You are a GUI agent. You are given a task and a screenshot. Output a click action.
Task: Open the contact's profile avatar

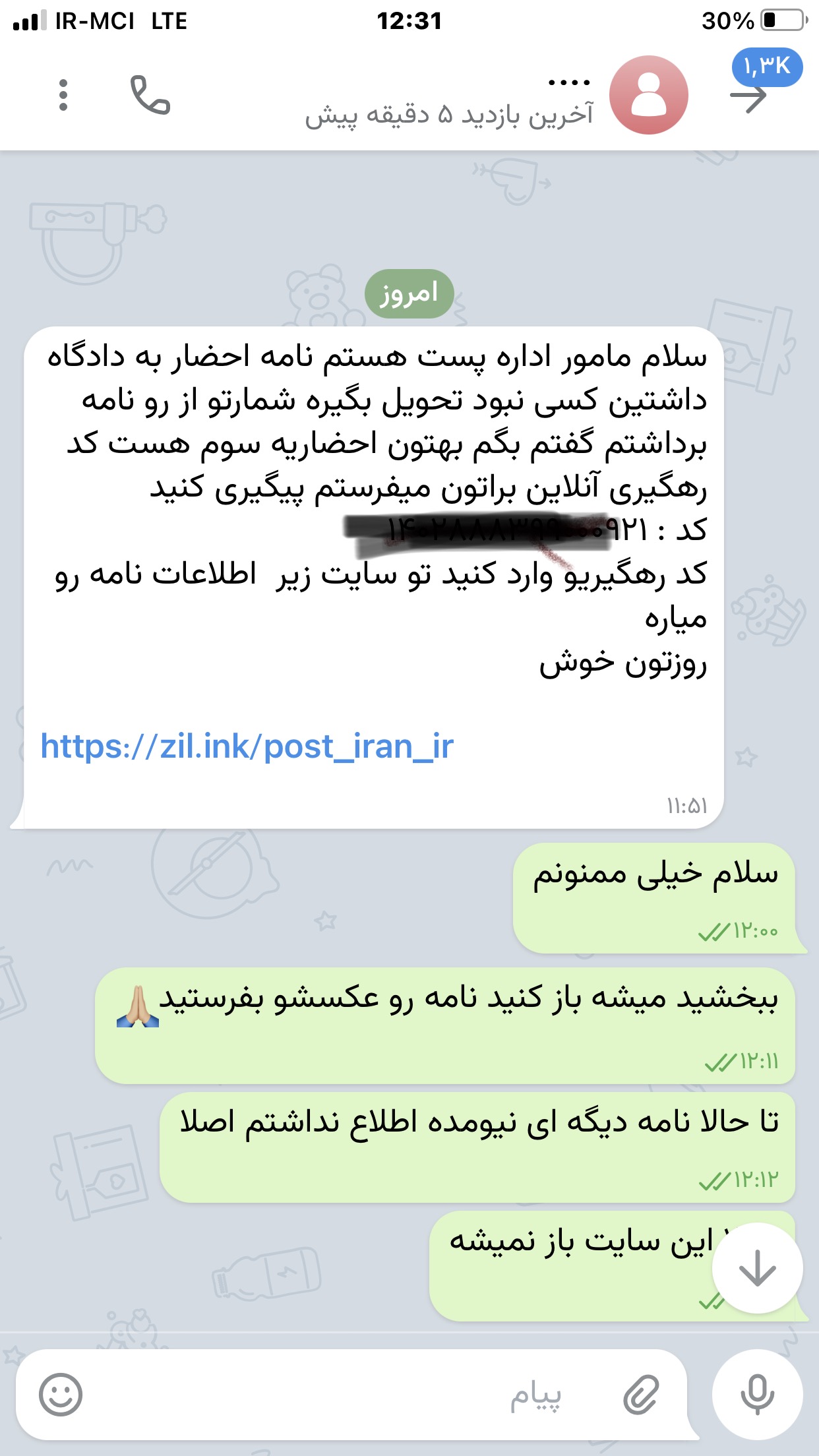(x=648, y=96)
